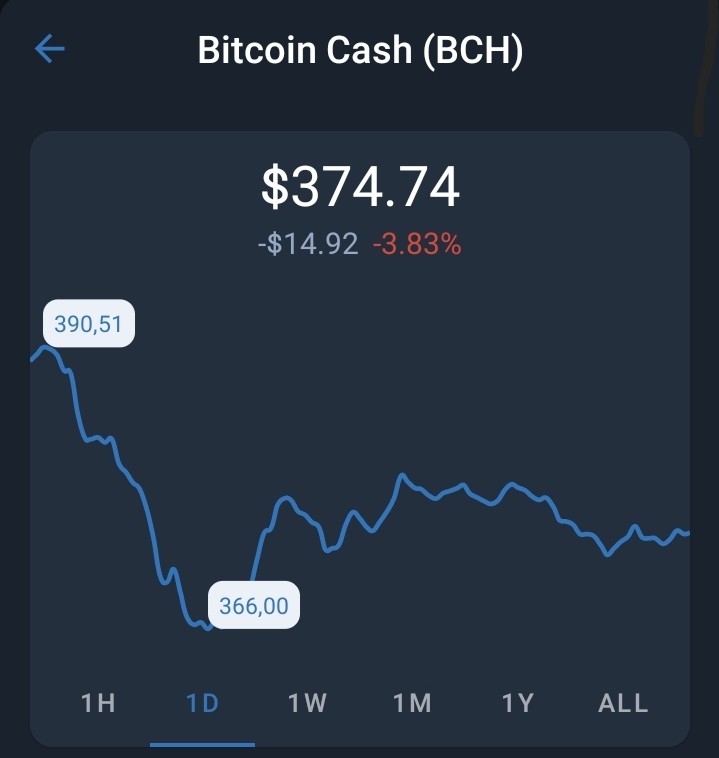Go back using the arrow icon

click(50, 49)
